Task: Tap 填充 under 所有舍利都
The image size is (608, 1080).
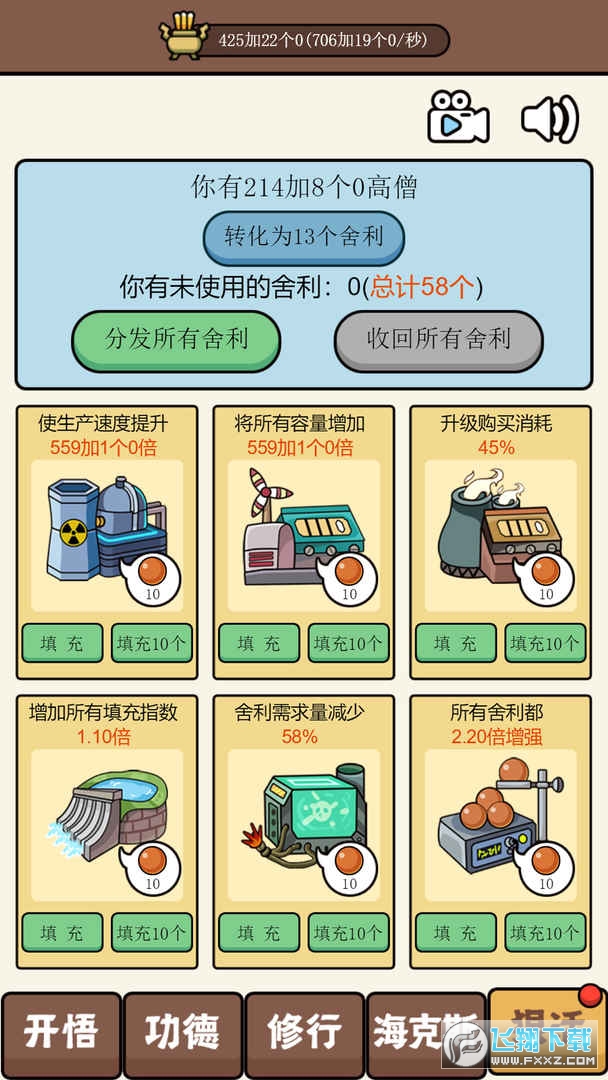Action: pyautogui.click(x=455, y=933)
